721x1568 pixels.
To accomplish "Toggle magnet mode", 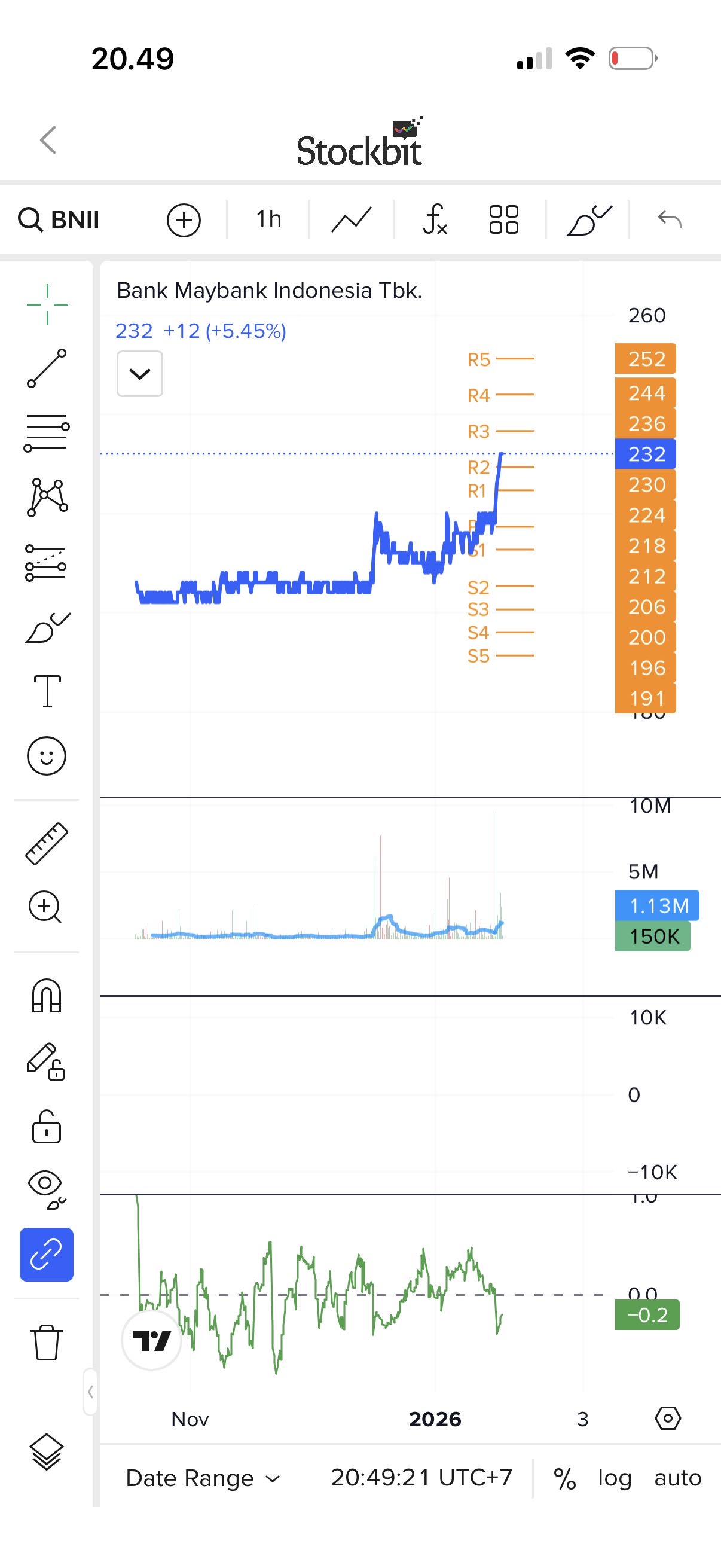I will (x=47, y=995).
